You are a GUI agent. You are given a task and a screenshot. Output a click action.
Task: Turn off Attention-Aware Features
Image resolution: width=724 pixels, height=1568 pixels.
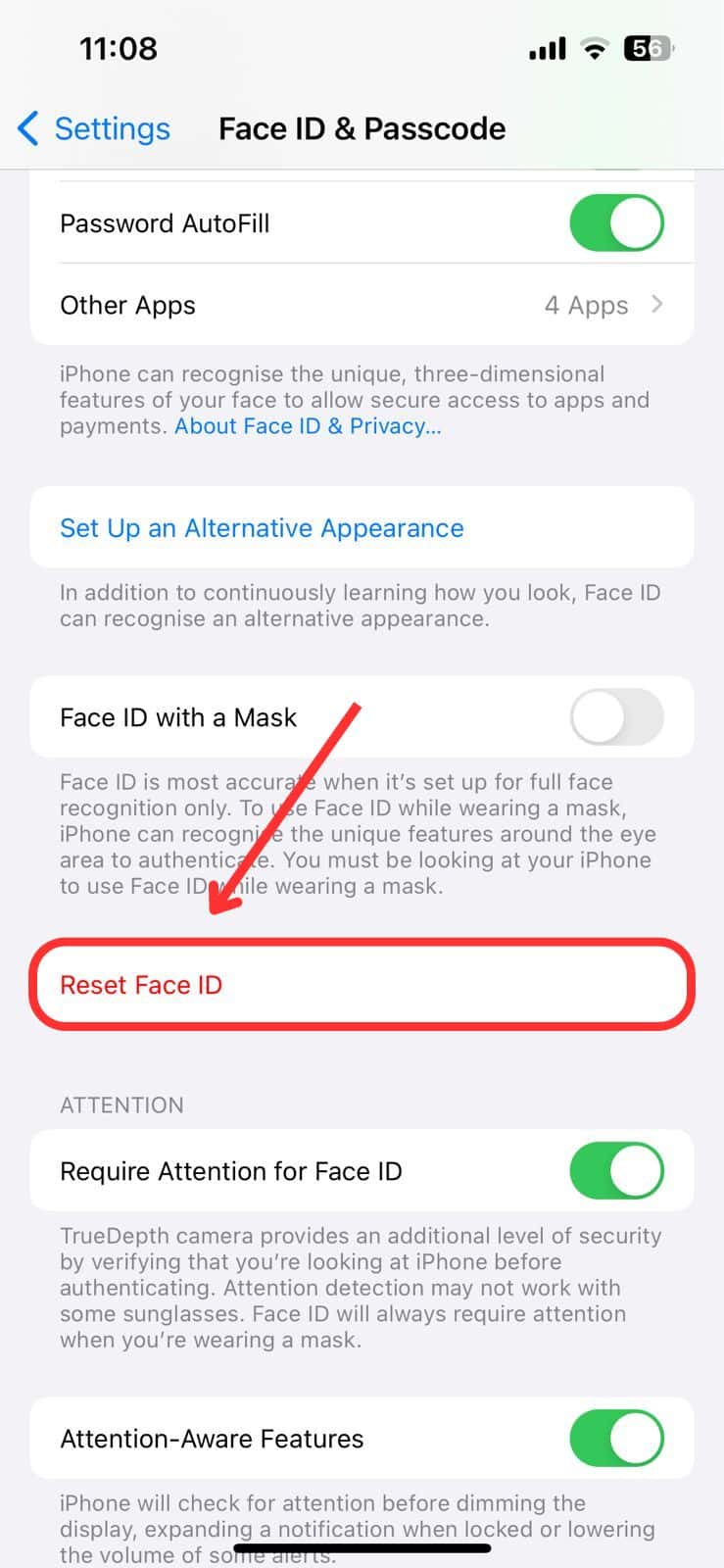616,1438
